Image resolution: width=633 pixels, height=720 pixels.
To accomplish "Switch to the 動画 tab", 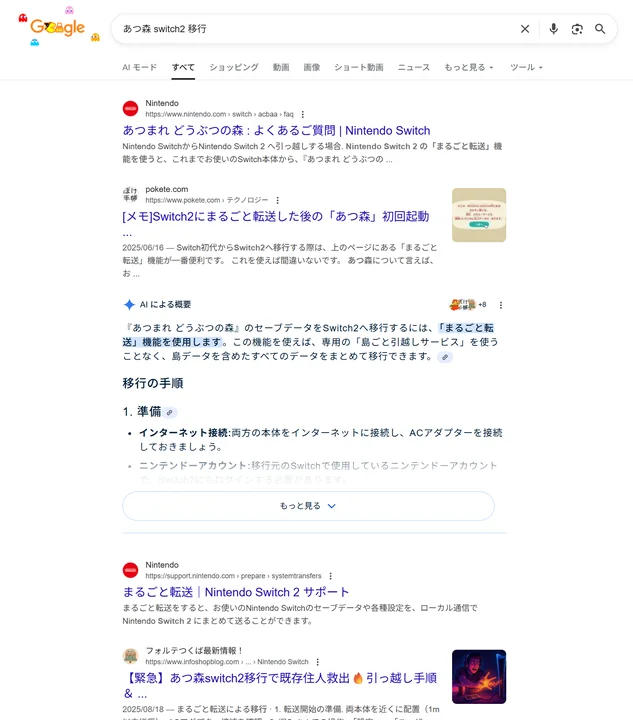I will point(281,67).
